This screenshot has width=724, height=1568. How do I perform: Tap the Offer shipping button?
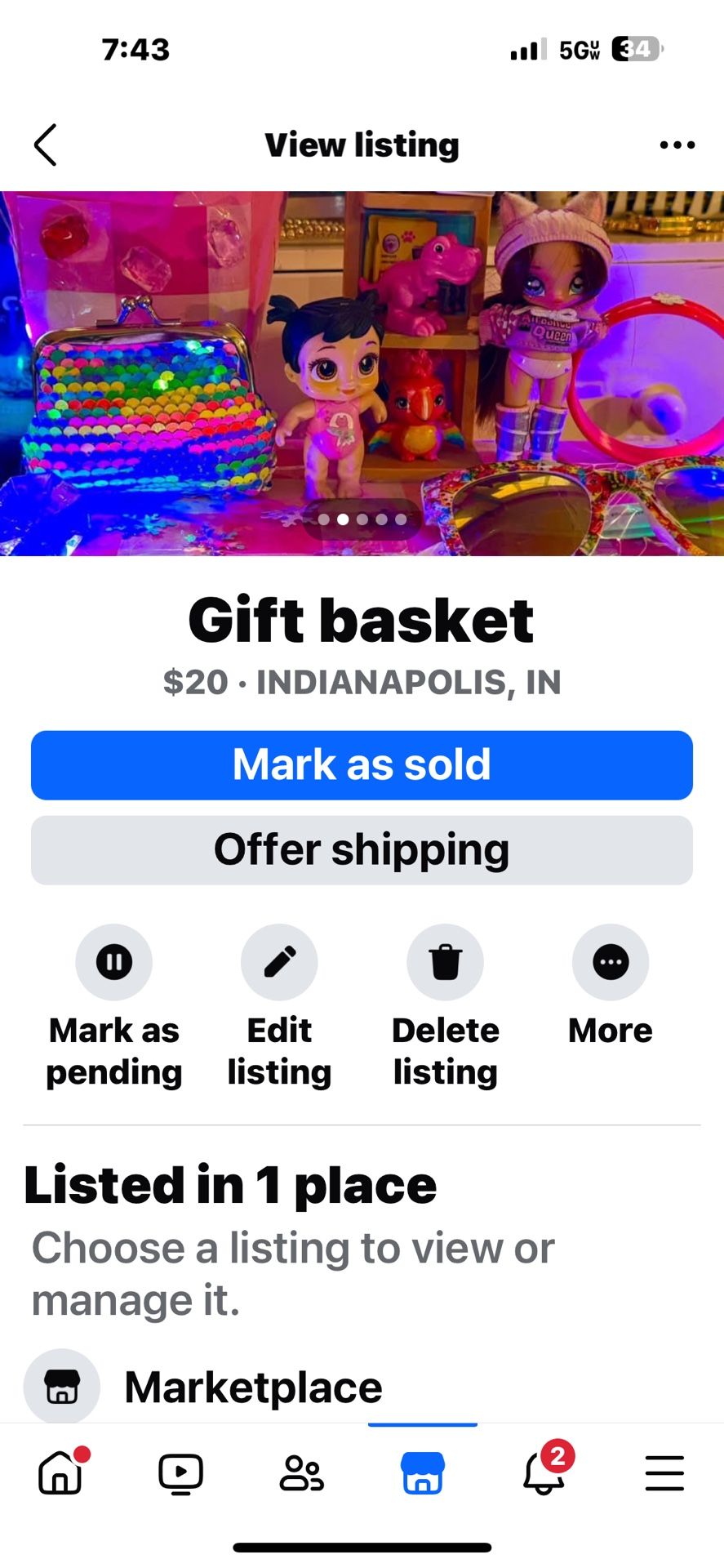[x=362, y=850]
